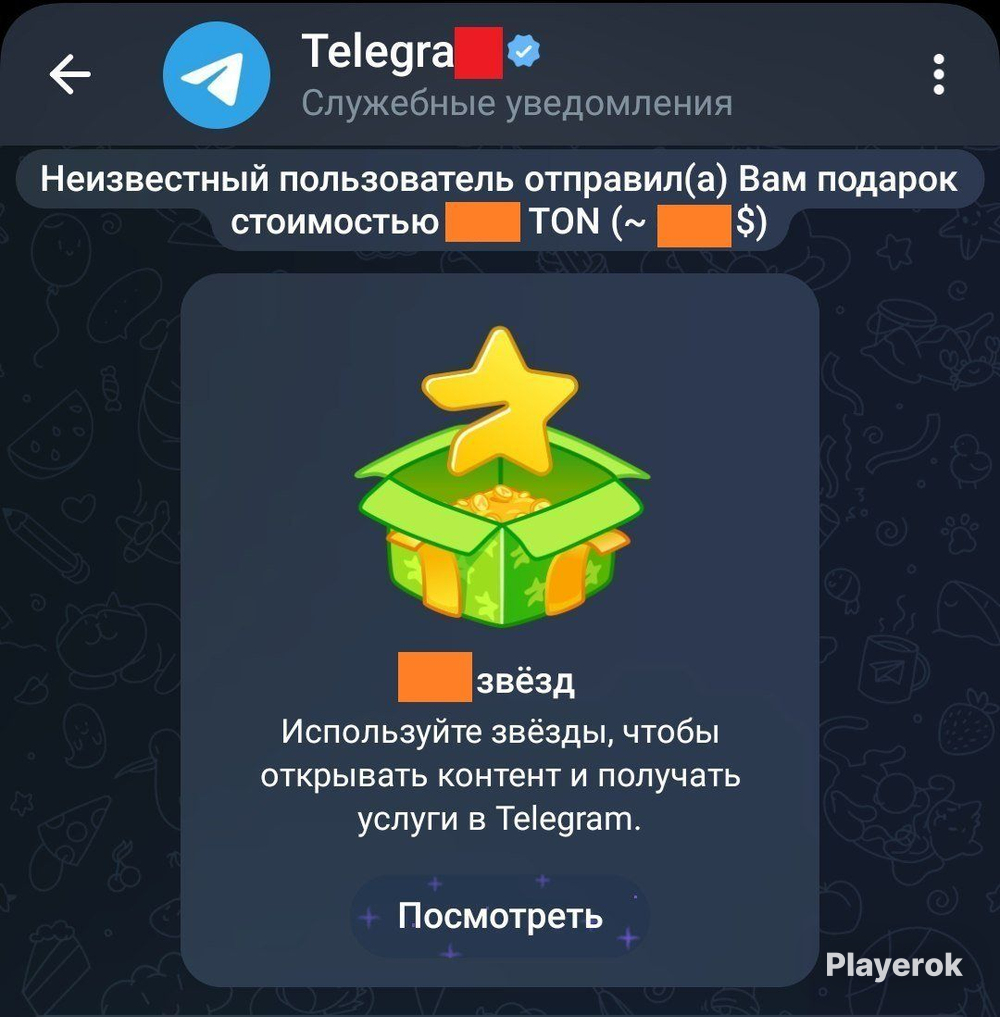Go back to the chat list

[x=70, y=75]
